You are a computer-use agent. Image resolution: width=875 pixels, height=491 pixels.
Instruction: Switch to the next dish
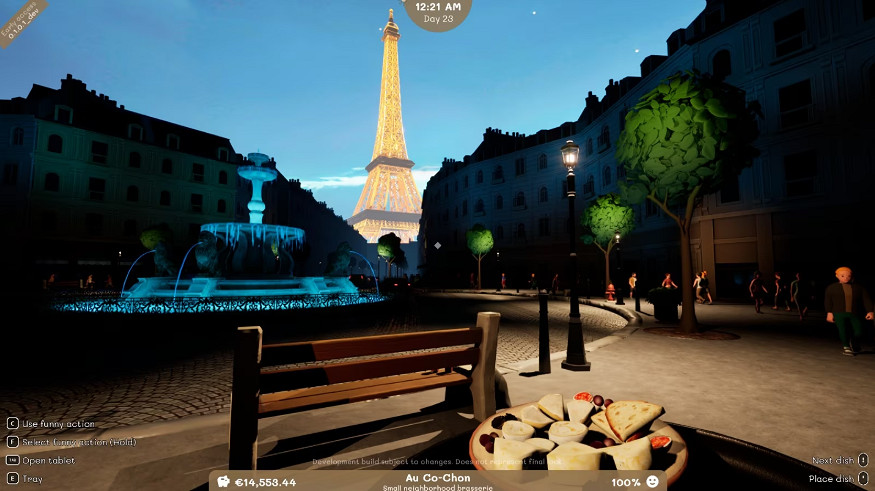[833, 460]
